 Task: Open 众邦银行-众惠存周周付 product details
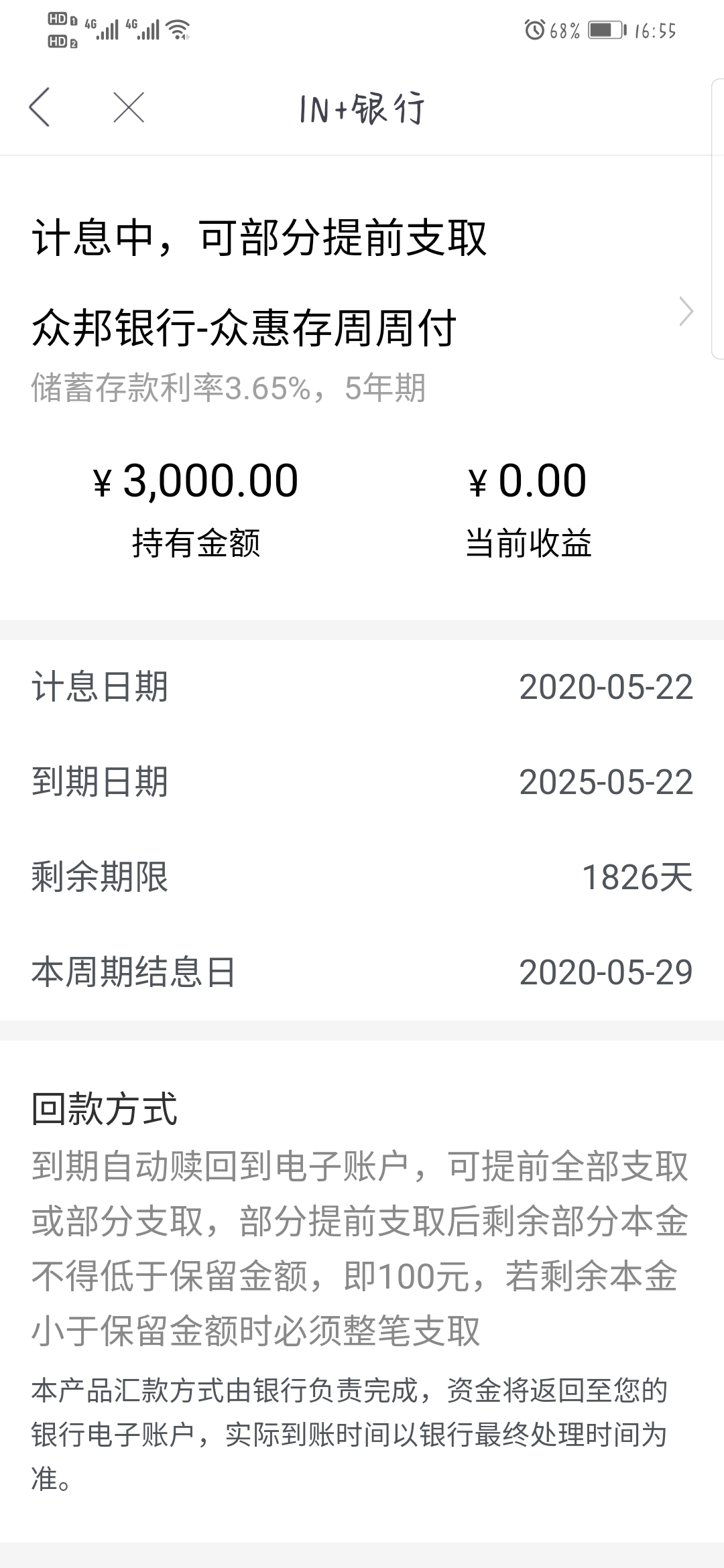tap(362, 328)
